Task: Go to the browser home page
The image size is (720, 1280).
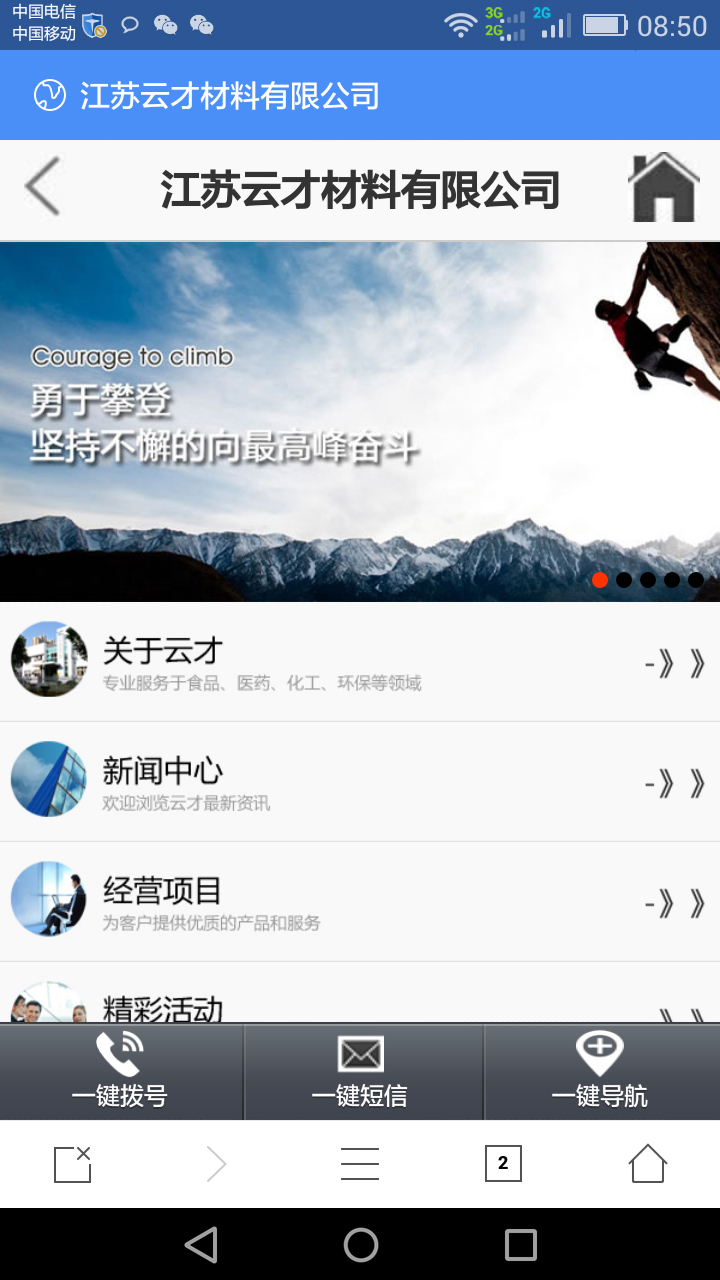Action: point(647,1164)
